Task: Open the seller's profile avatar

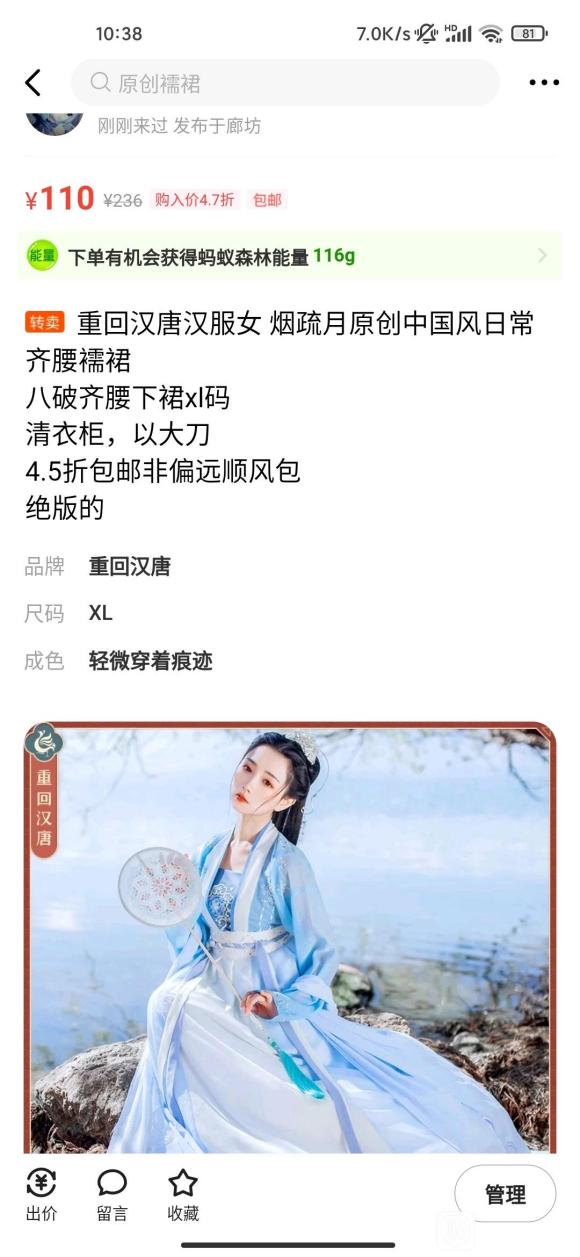Action: click(x=54, y=120)
